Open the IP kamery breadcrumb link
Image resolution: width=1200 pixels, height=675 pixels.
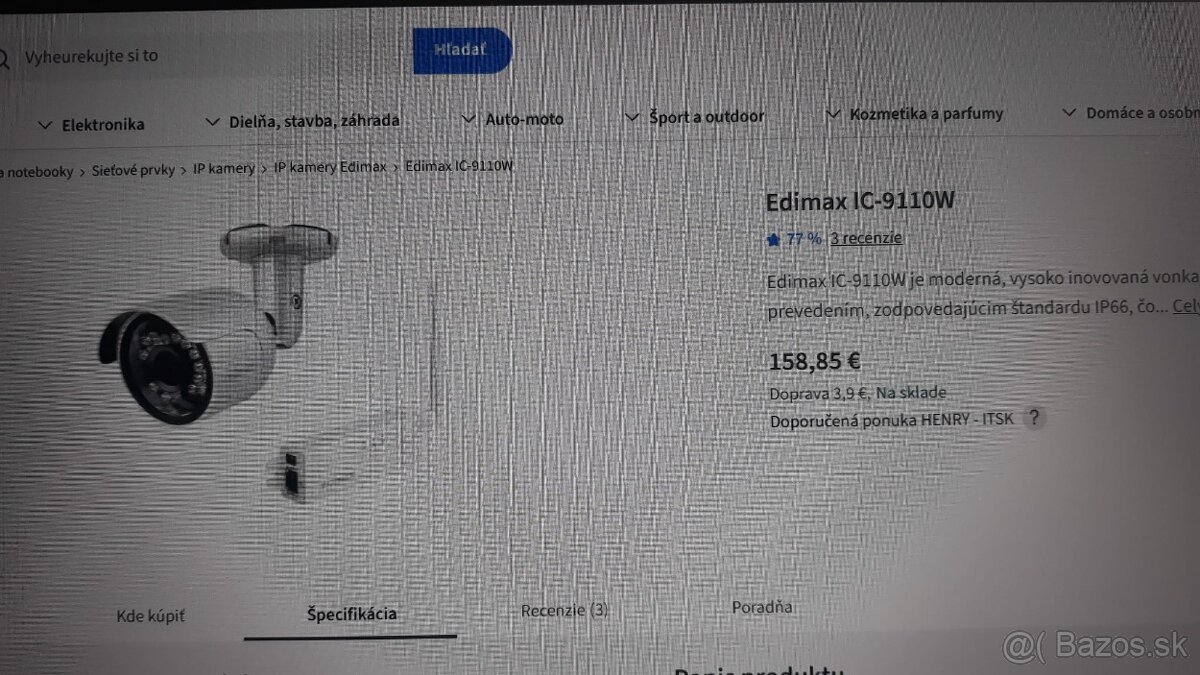(224, 169)
